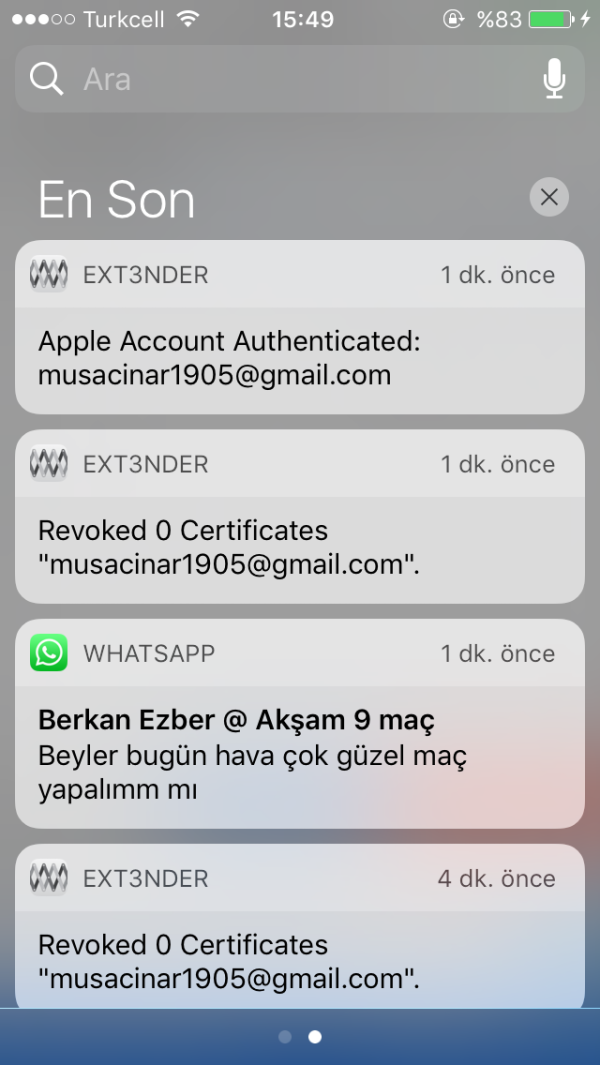Open Berkan Ezber's WhatsApp message notification
Screen dimensions: 600x1065
coord(299,754)
